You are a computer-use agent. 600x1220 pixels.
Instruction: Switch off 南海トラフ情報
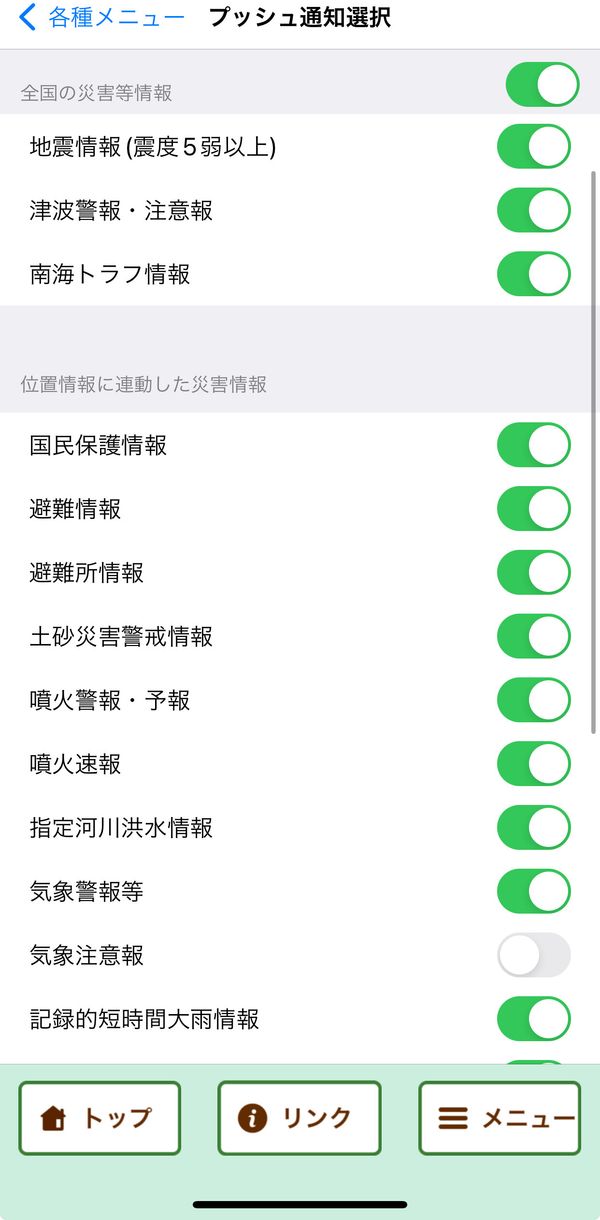click(534, 274)
